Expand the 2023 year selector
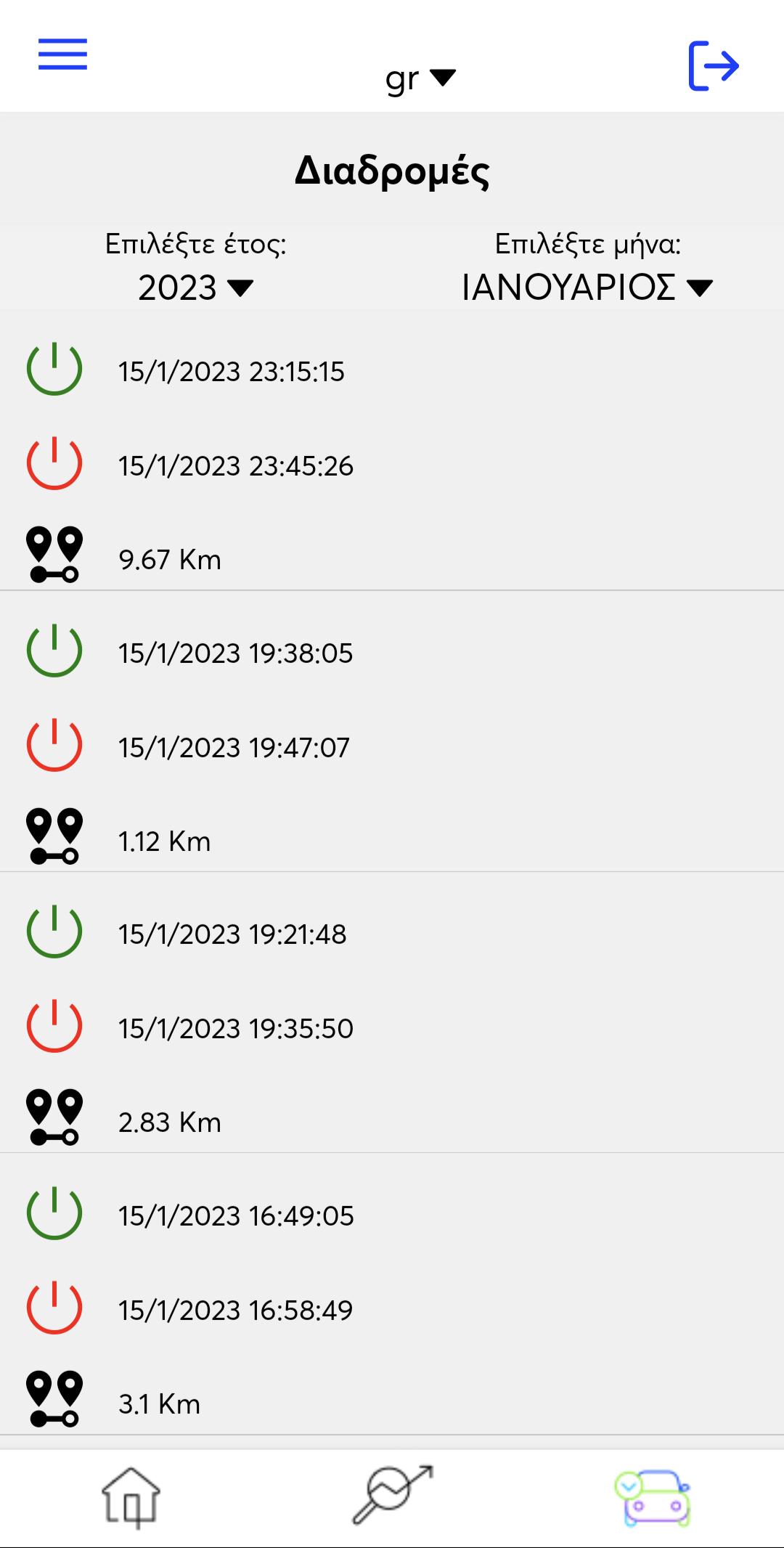The height and width of the screenshot is (1548, 784). pyautogui.click(x=196, y=288)
